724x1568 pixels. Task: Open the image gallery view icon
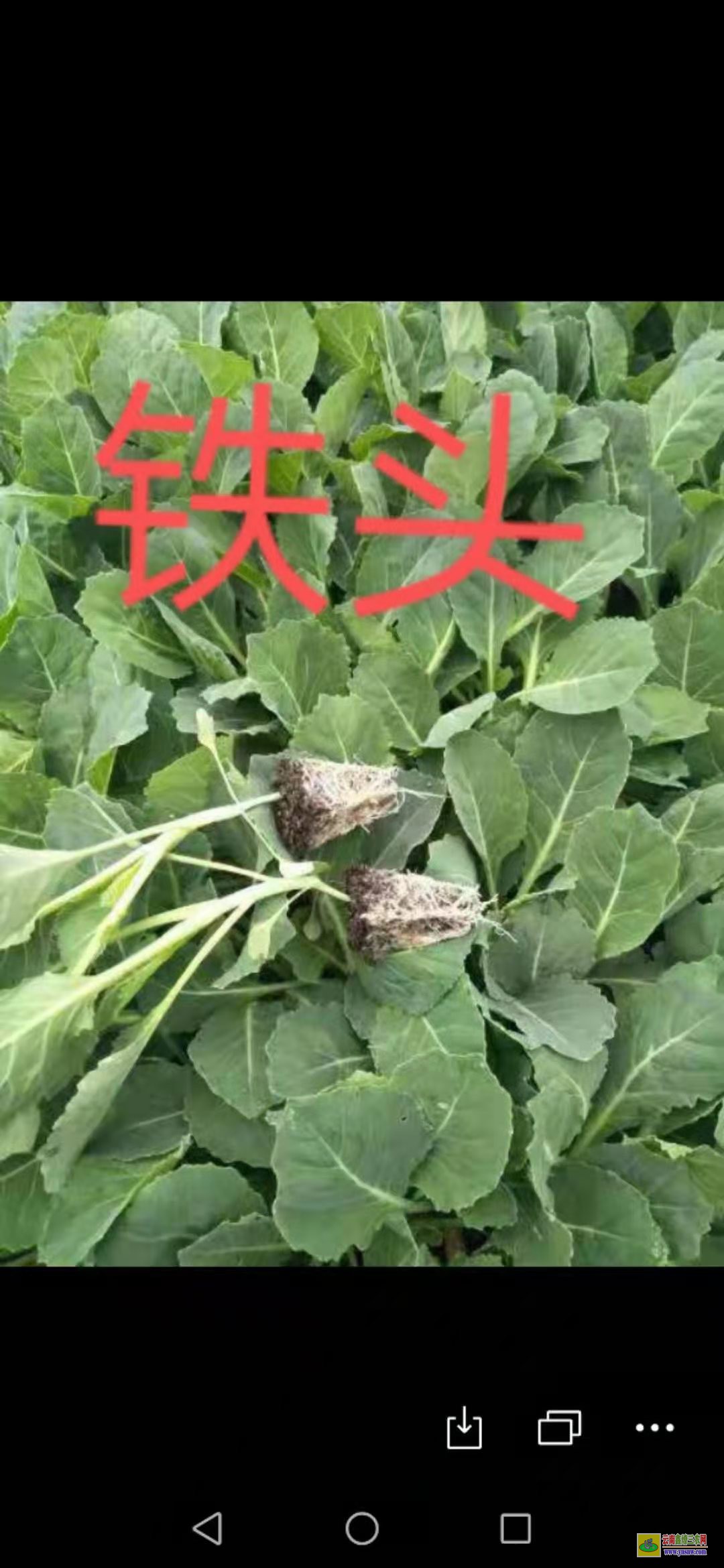click(559, 1427)
